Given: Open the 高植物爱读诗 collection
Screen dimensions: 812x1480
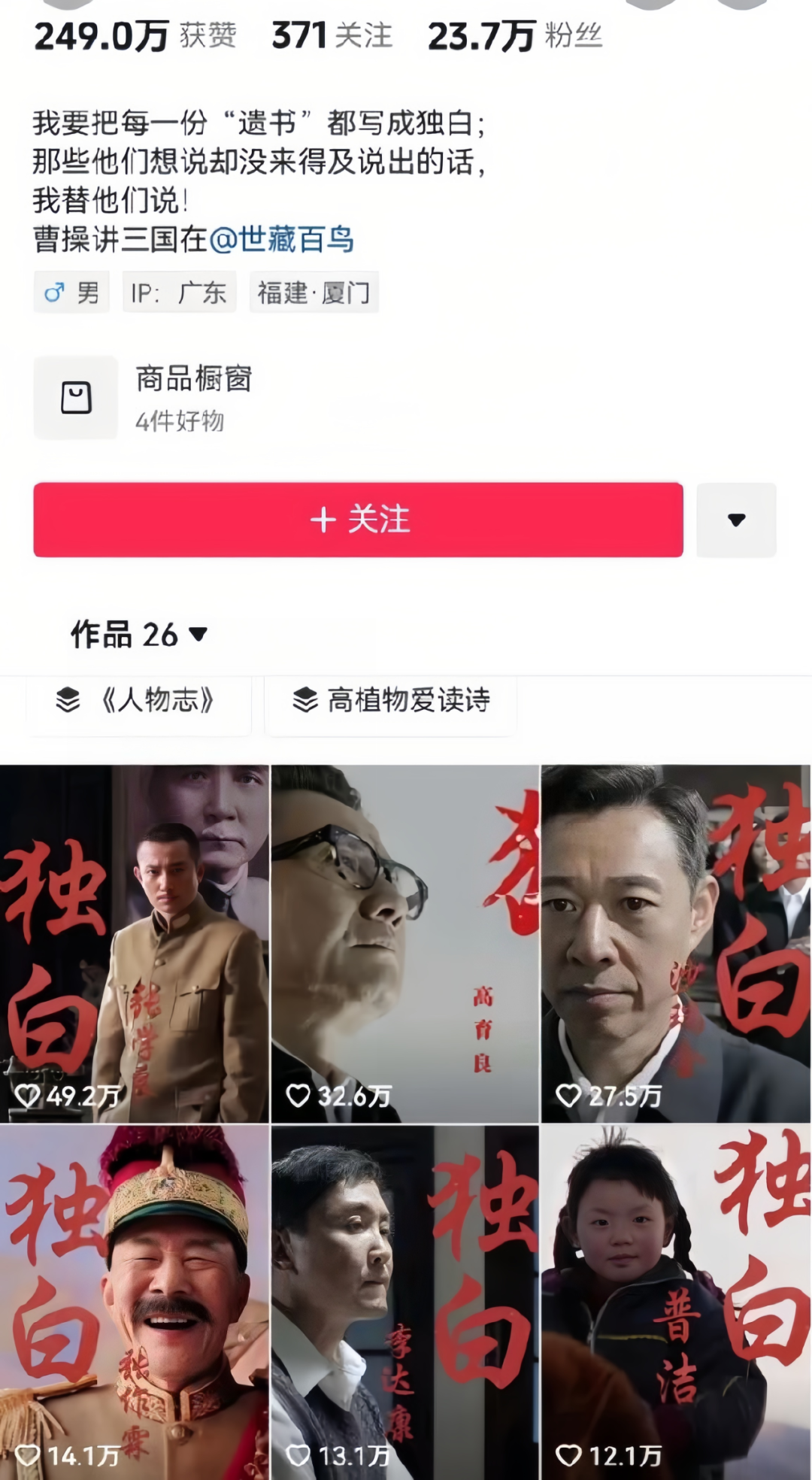Looking at the screenshot, I should point(390,701).
